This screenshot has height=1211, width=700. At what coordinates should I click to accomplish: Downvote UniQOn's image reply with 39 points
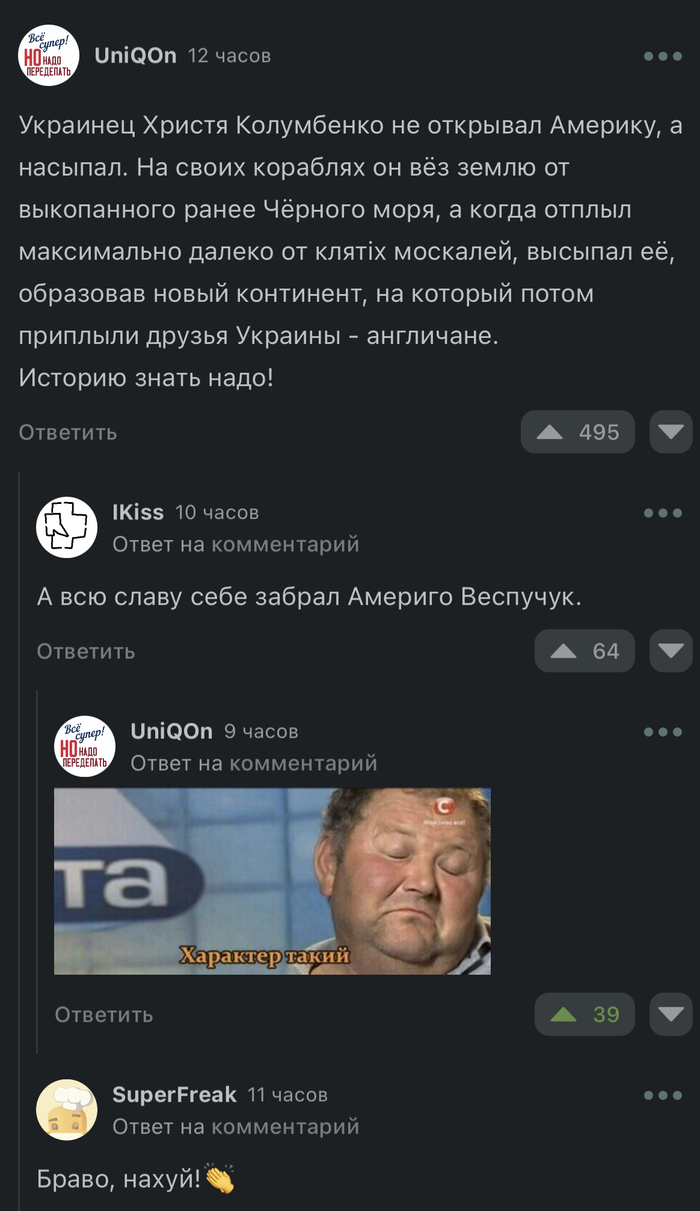tap(670, 1014)
